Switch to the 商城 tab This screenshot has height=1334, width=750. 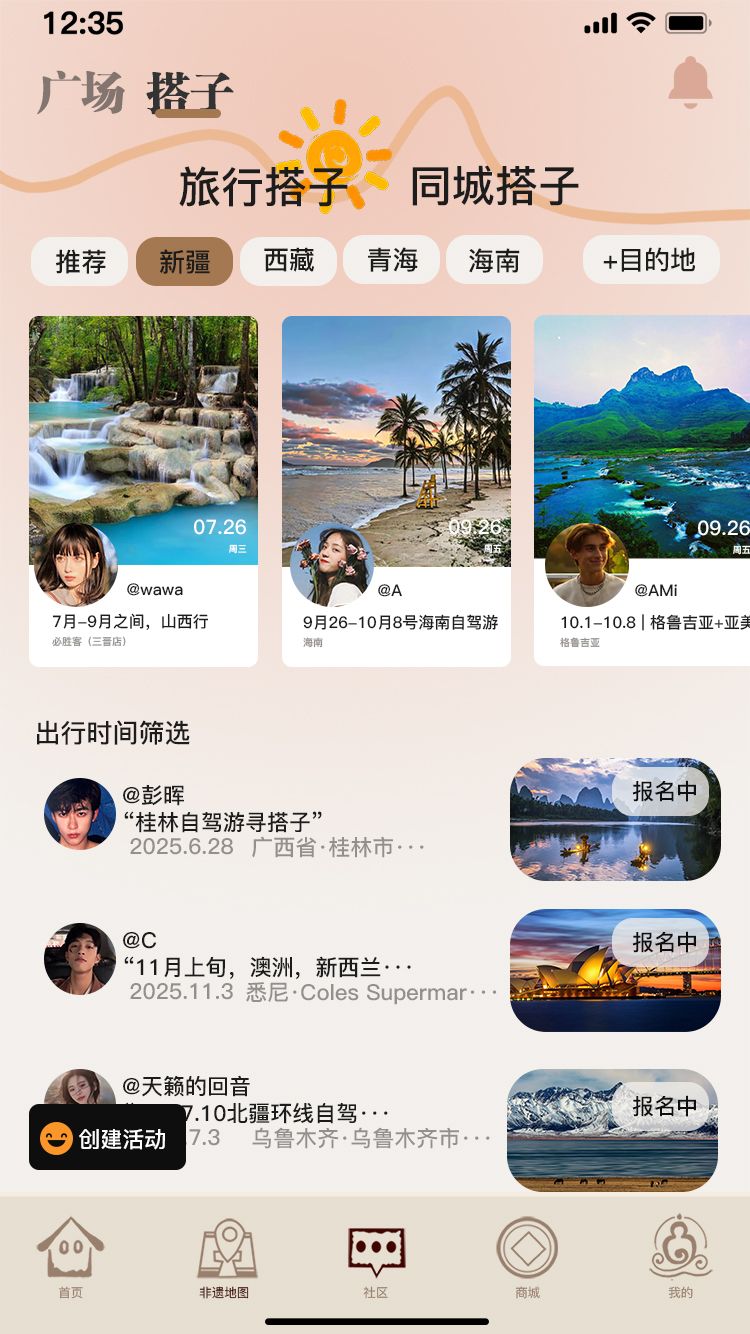coord(527,1257)
